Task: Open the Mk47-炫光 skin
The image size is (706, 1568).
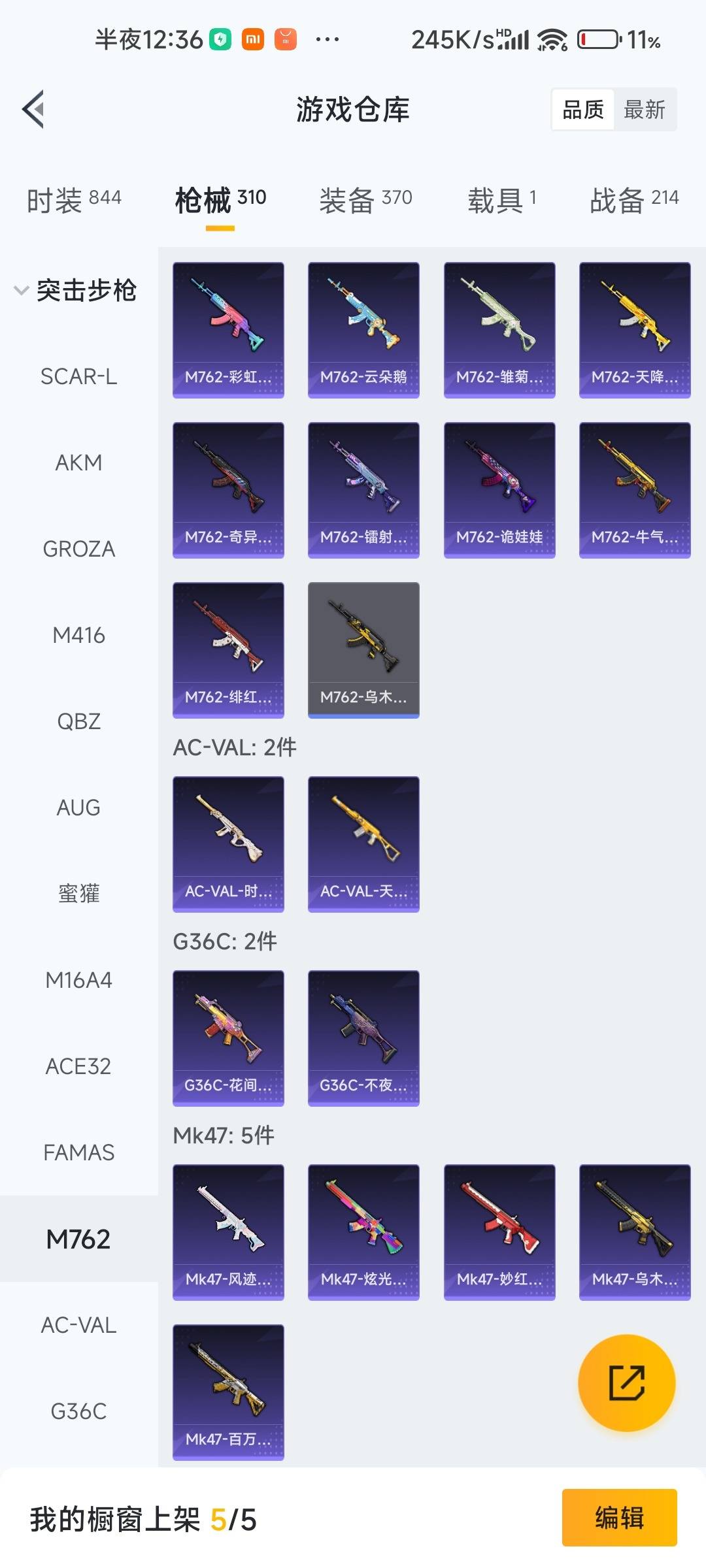Action: click(363, 1232)
